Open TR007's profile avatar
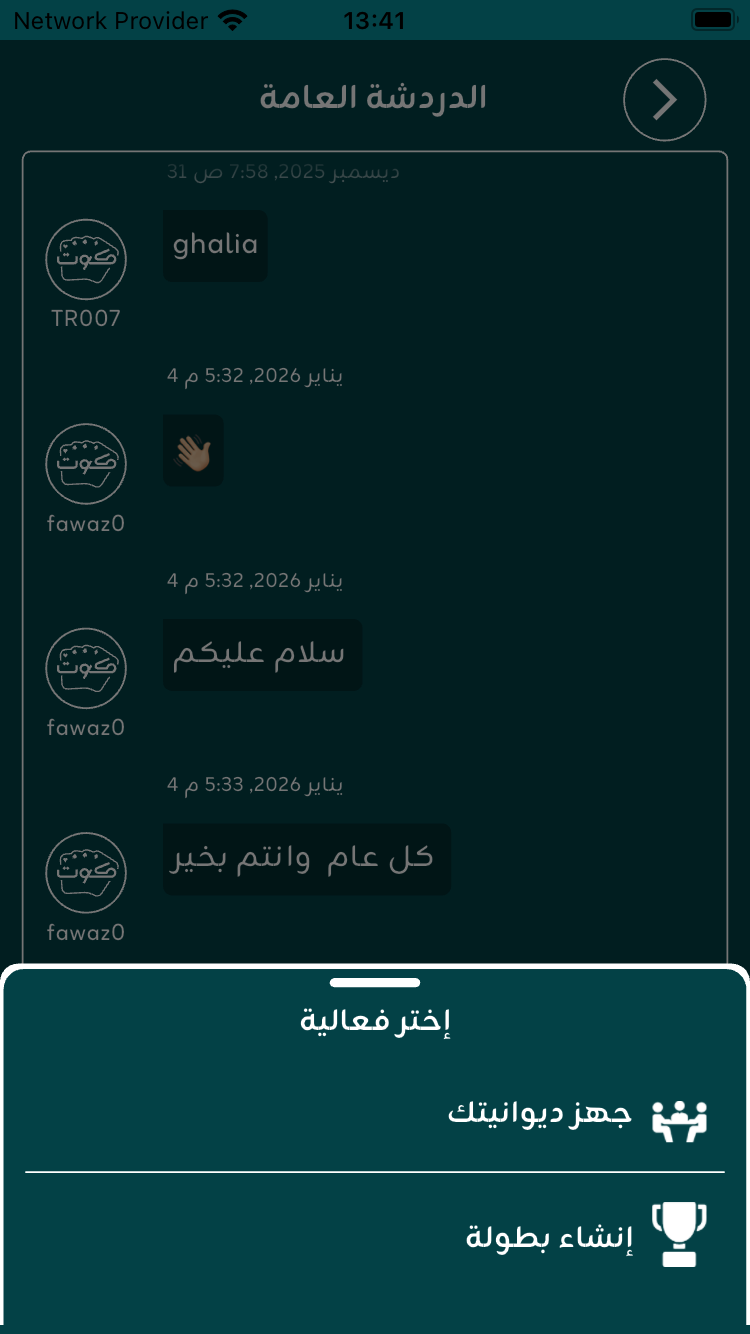Screen dimensions: 750x1334 (86, 260)
